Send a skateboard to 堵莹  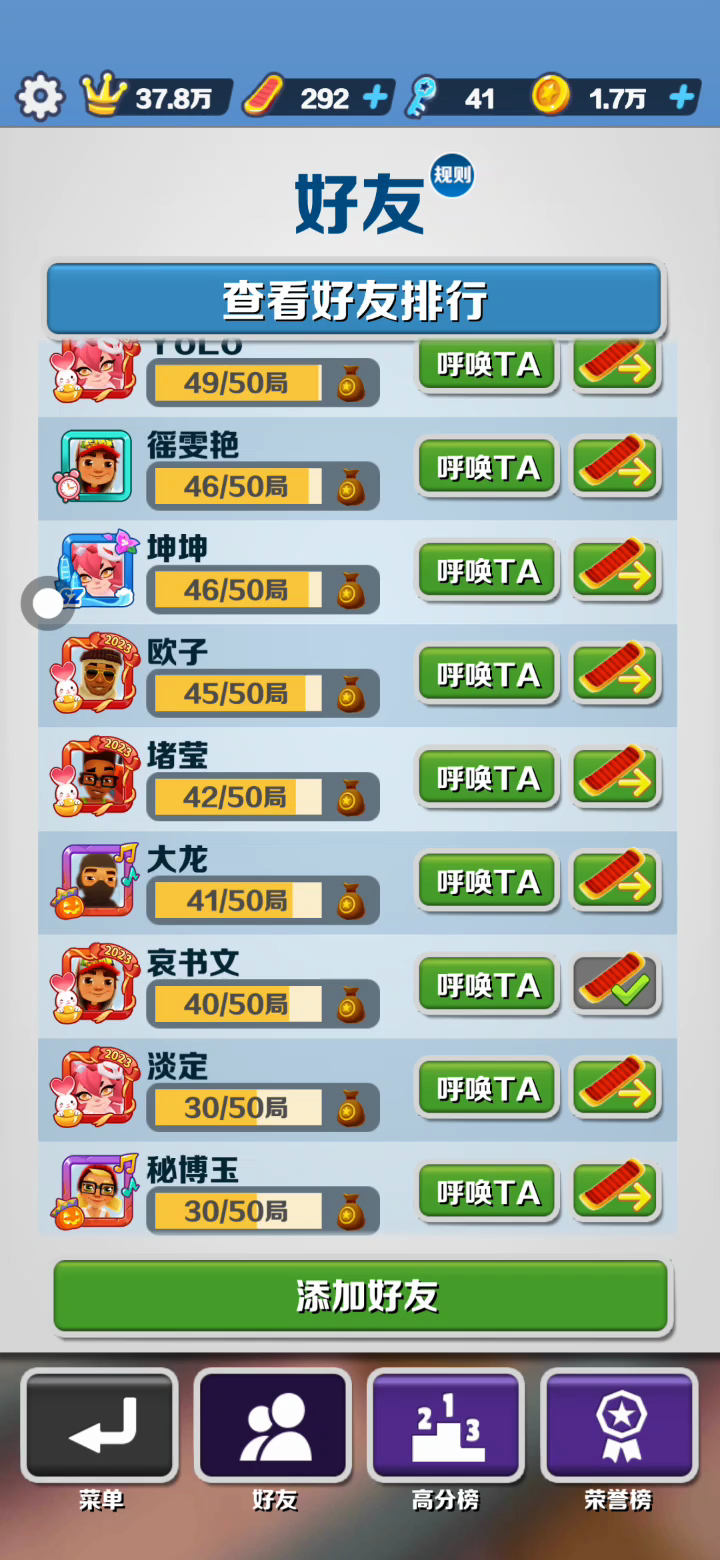pos(616,779)
